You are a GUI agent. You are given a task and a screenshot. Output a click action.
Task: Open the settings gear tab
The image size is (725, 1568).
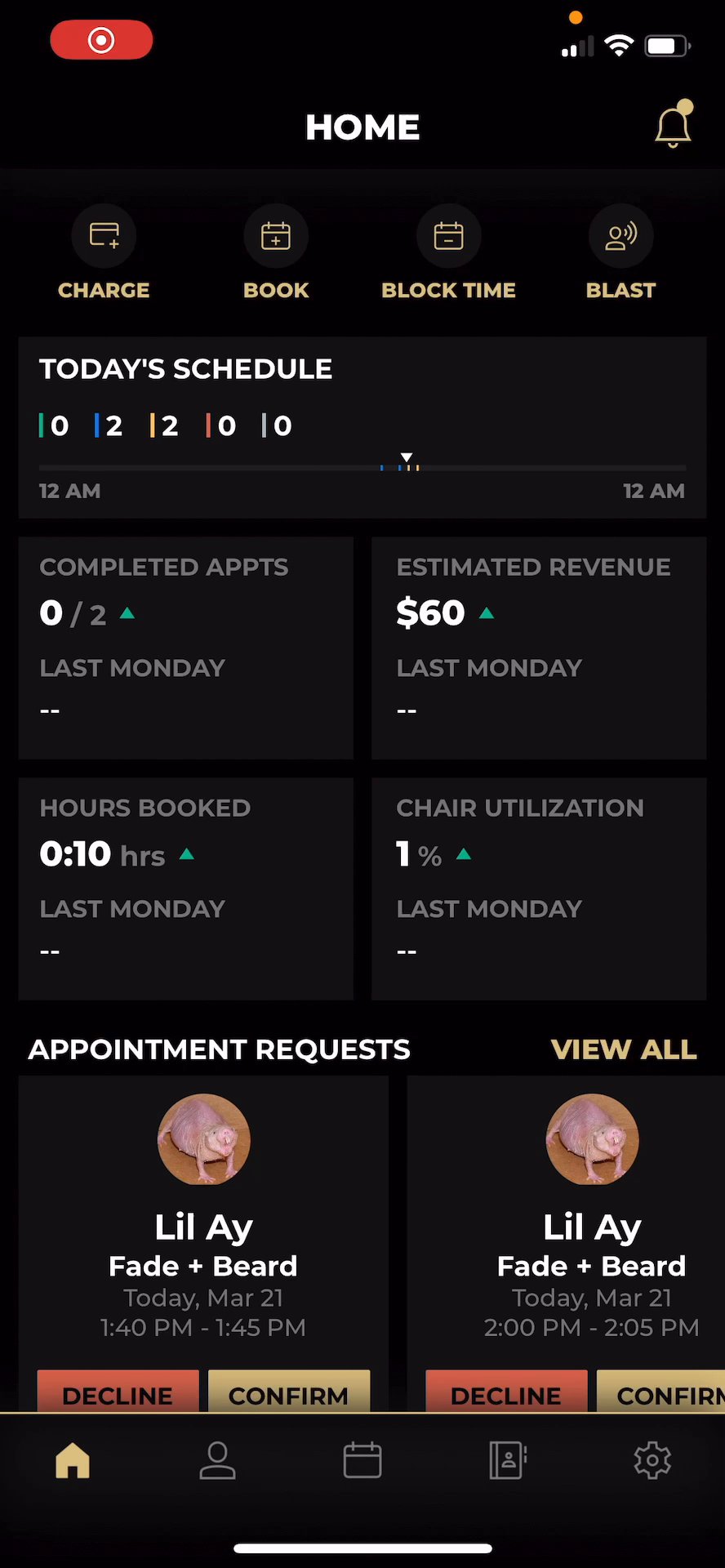click(652, 1460)
